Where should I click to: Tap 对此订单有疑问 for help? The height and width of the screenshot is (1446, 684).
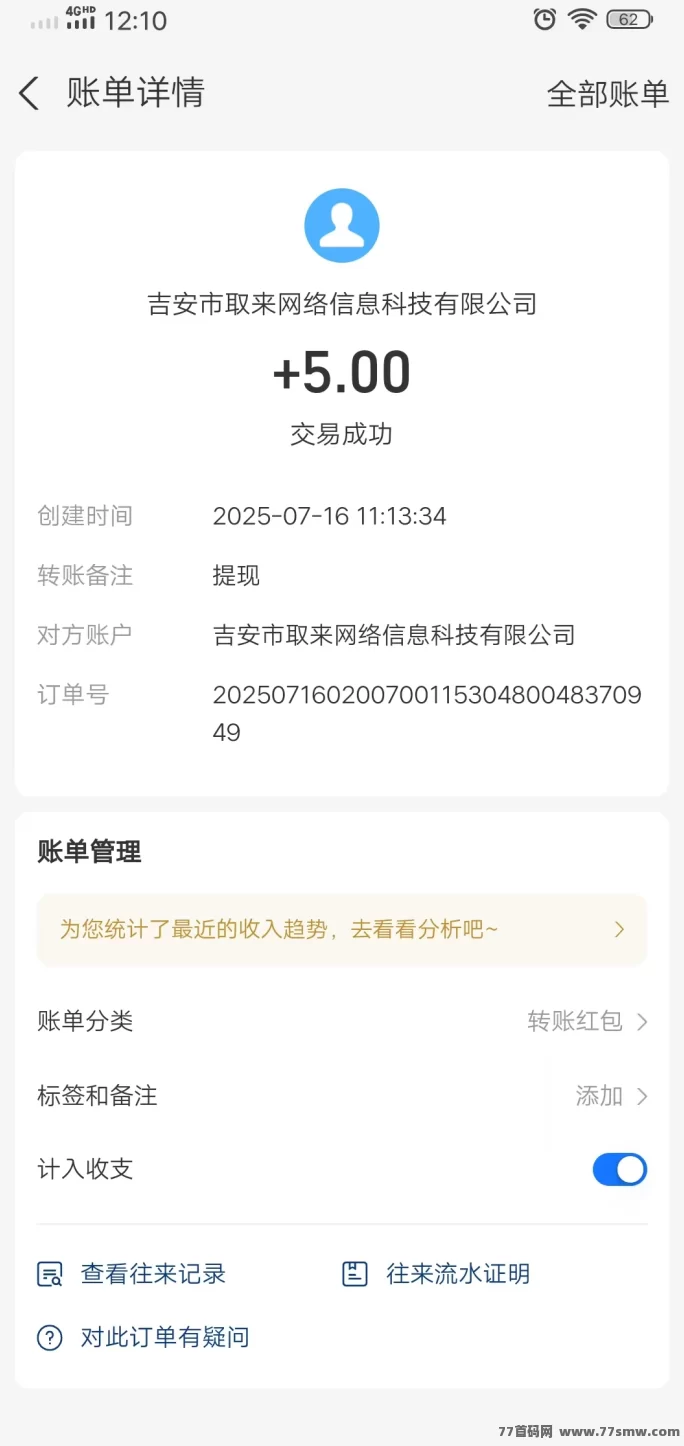click(x=143, y=1337)
